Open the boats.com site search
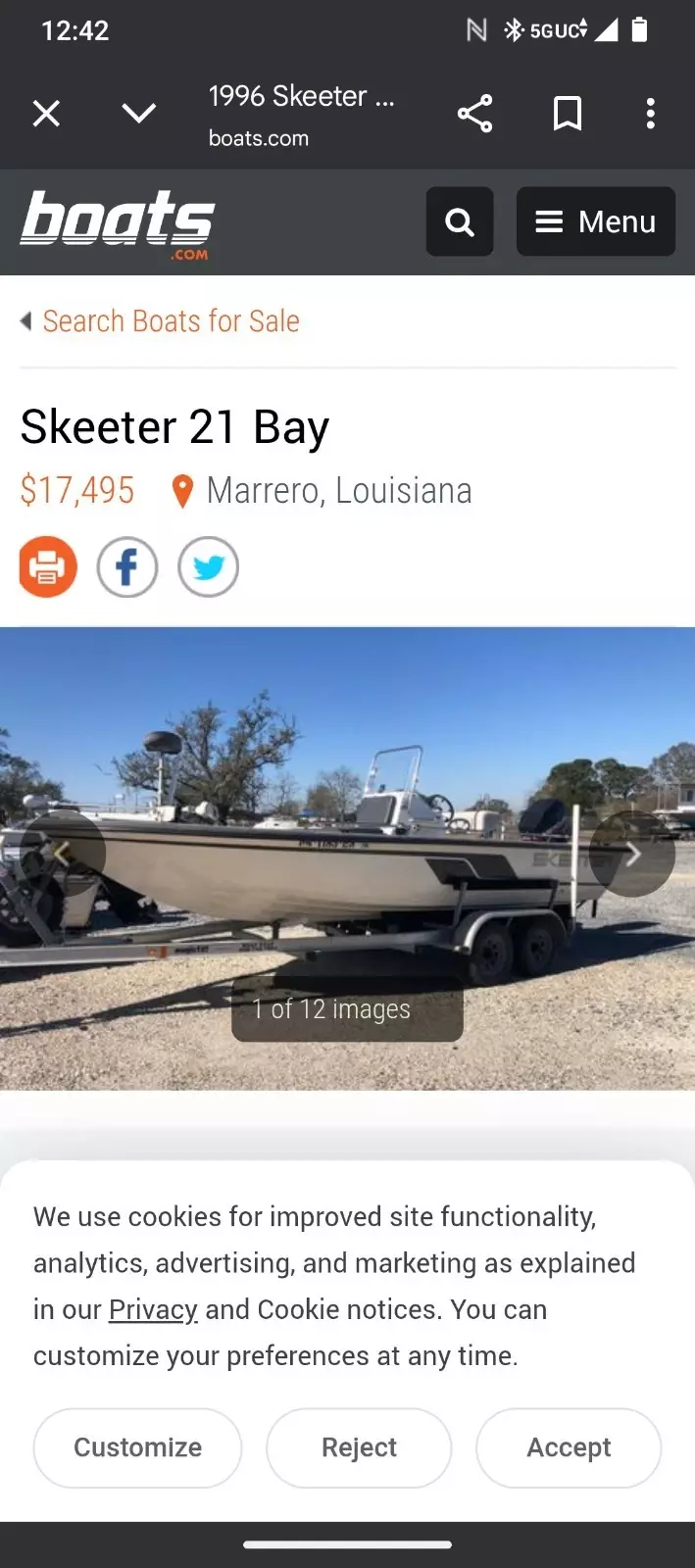695x1568 pixels. point(460,221)
